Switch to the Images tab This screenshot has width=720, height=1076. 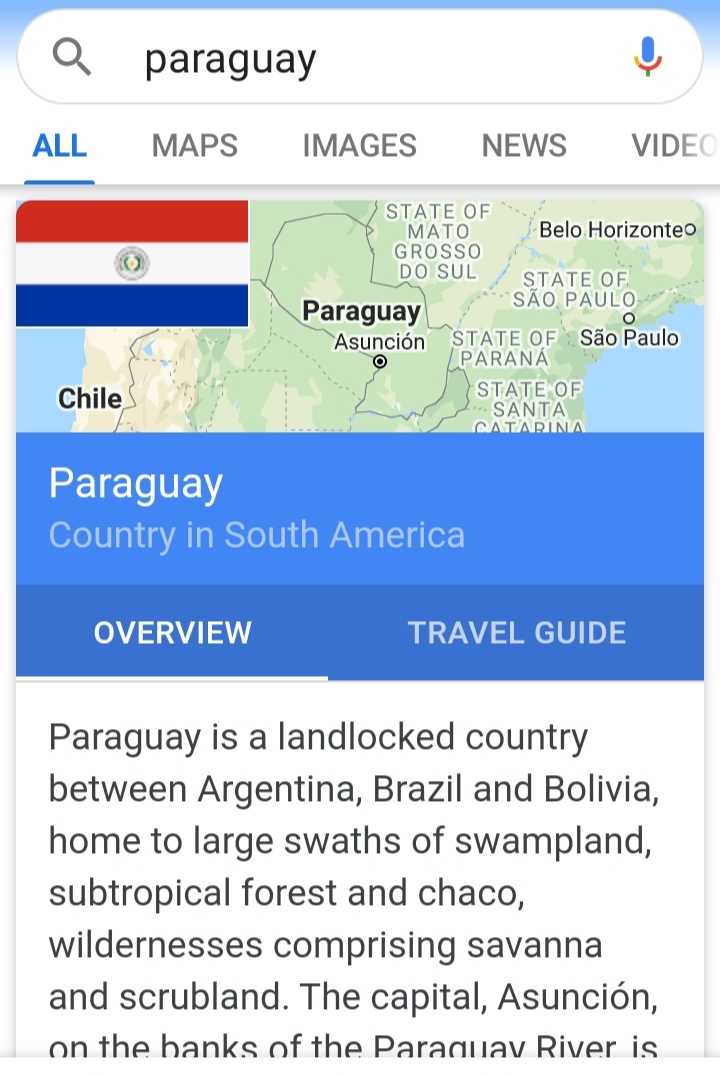359,146
